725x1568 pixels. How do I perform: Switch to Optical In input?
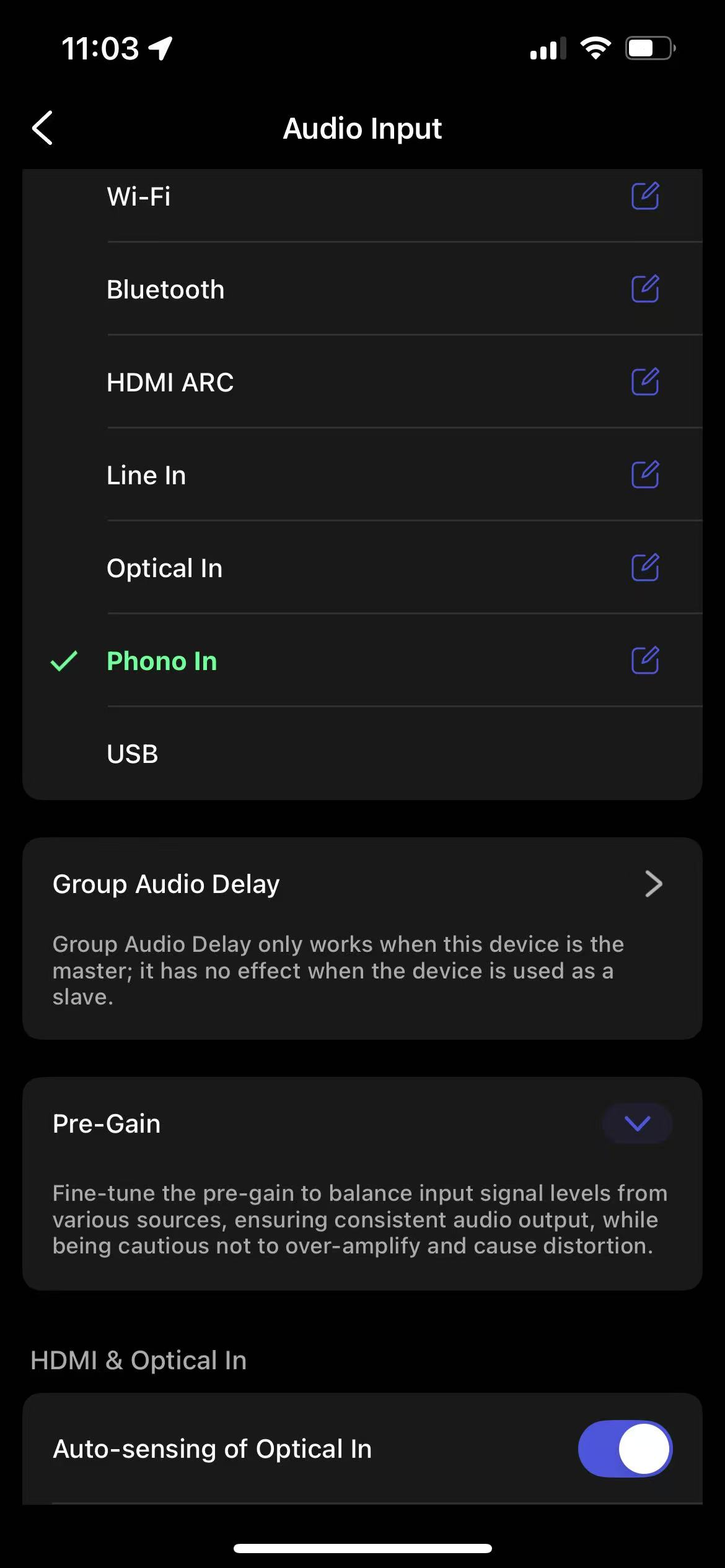click(x=362, y=568)
